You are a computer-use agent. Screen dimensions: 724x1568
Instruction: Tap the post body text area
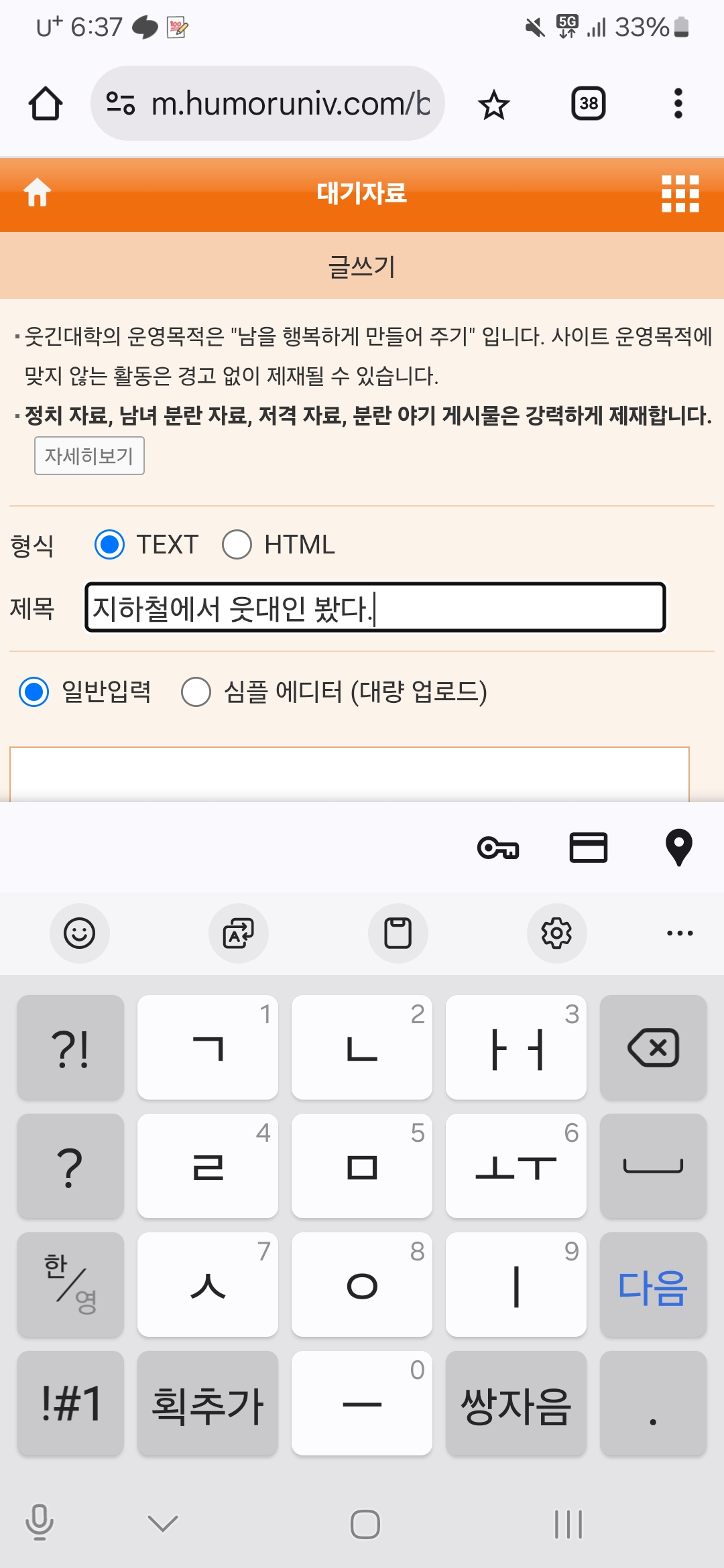click(349, 775)
